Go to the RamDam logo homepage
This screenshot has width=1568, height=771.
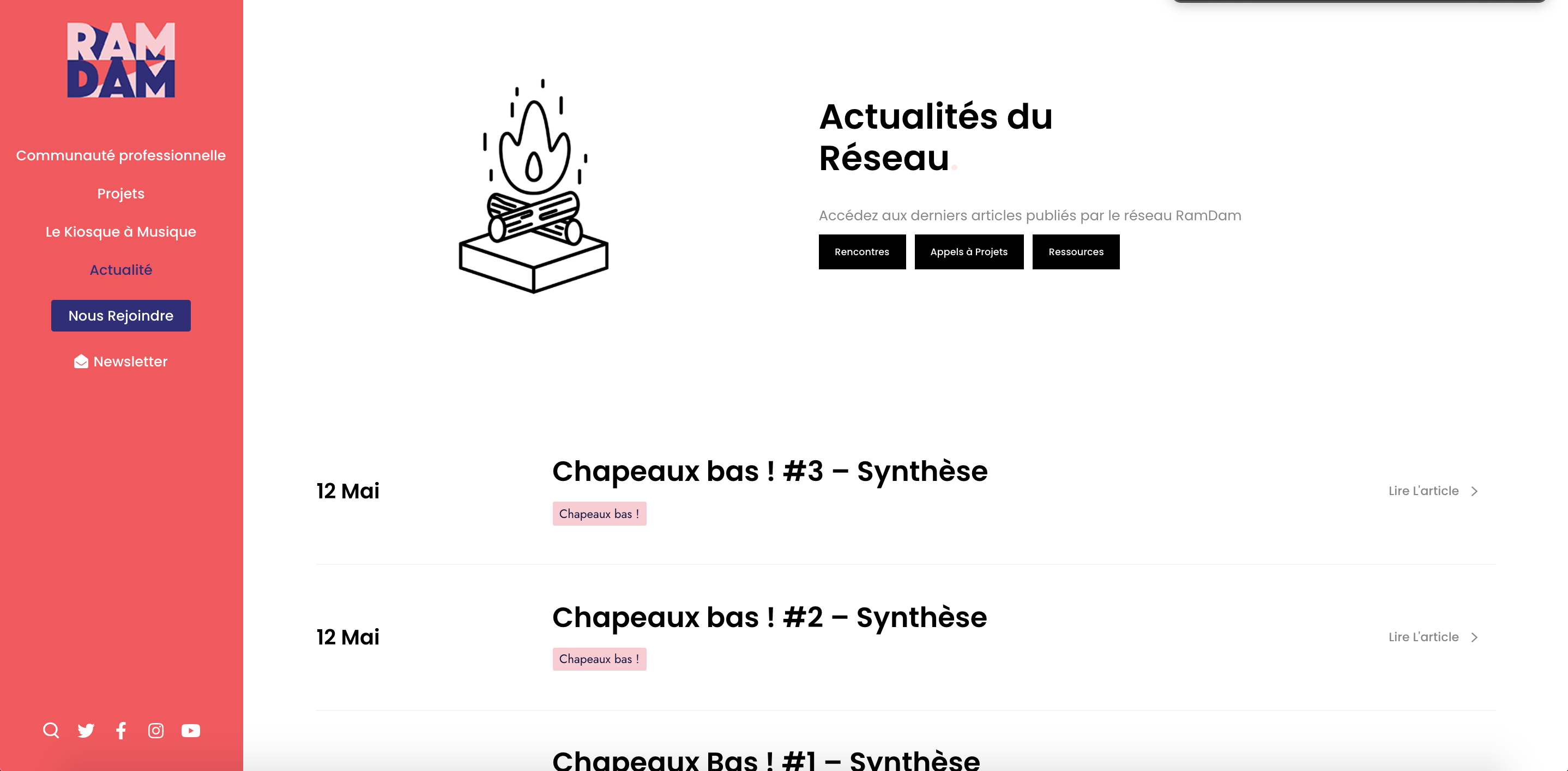point(120,60)
